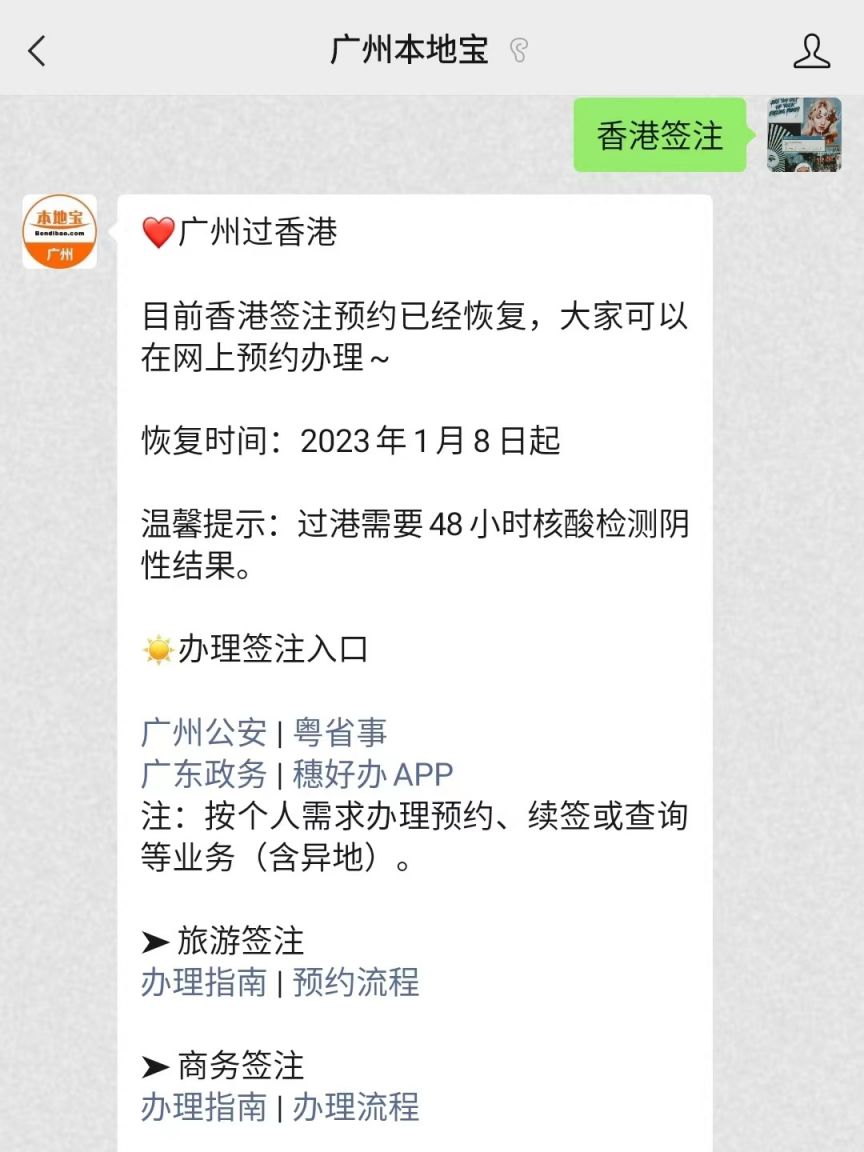
Task: Tap the heart emoji in 广州过香港 heading
Action: click(158, 231)
